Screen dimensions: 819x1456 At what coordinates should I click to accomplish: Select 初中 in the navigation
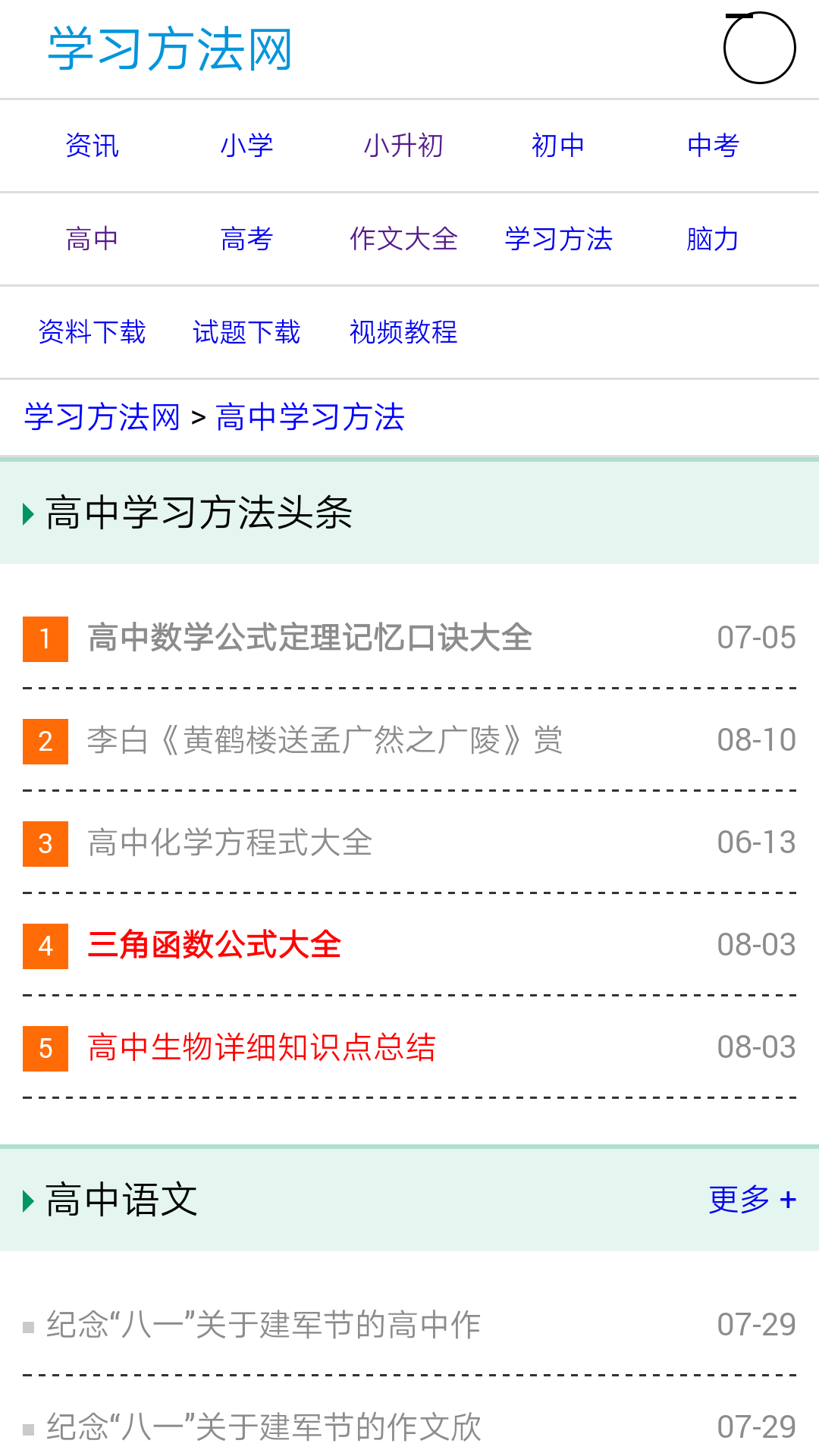pyautogui.click(x=558, y=146)
